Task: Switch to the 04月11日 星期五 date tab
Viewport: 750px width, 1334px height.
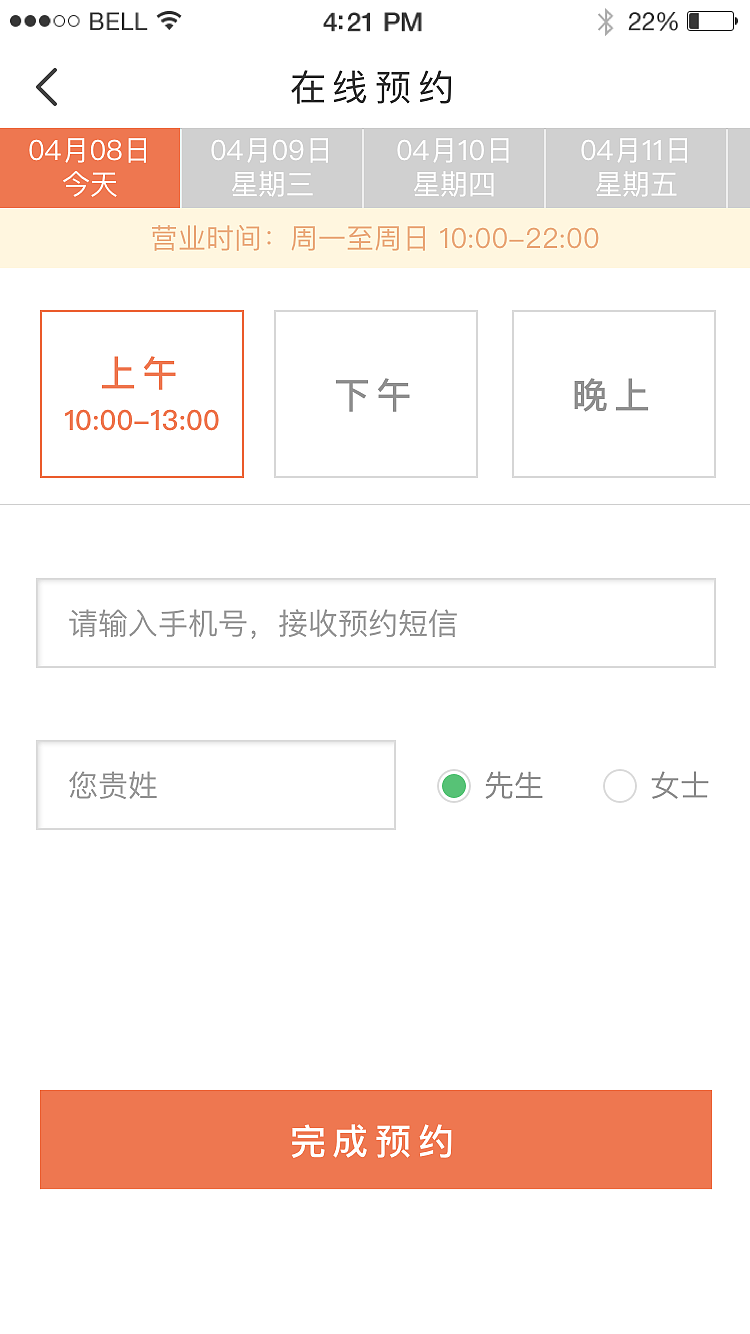Action: pyautogui.click(x=636, y=168)
